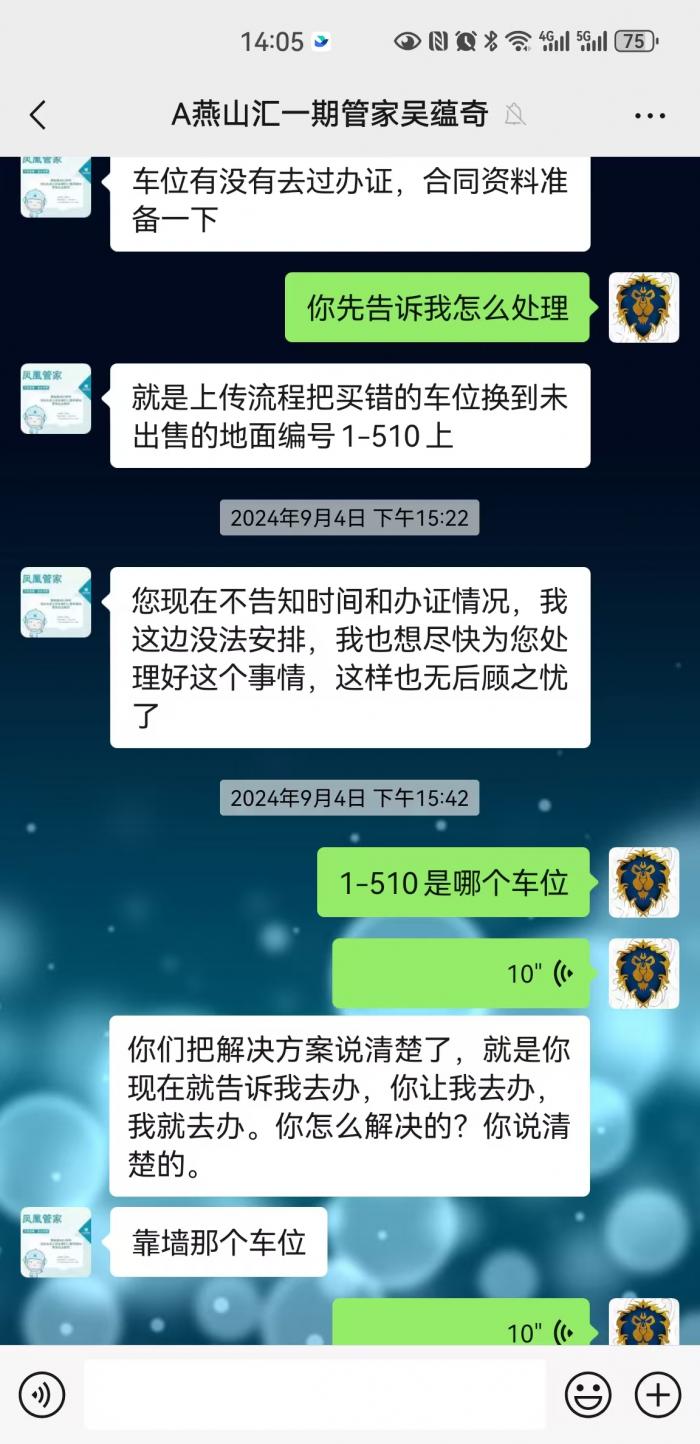The height and width of the screenshot is (1444, 700).
Task: Tap the message text input field
Action: [x=315, y=1394]
